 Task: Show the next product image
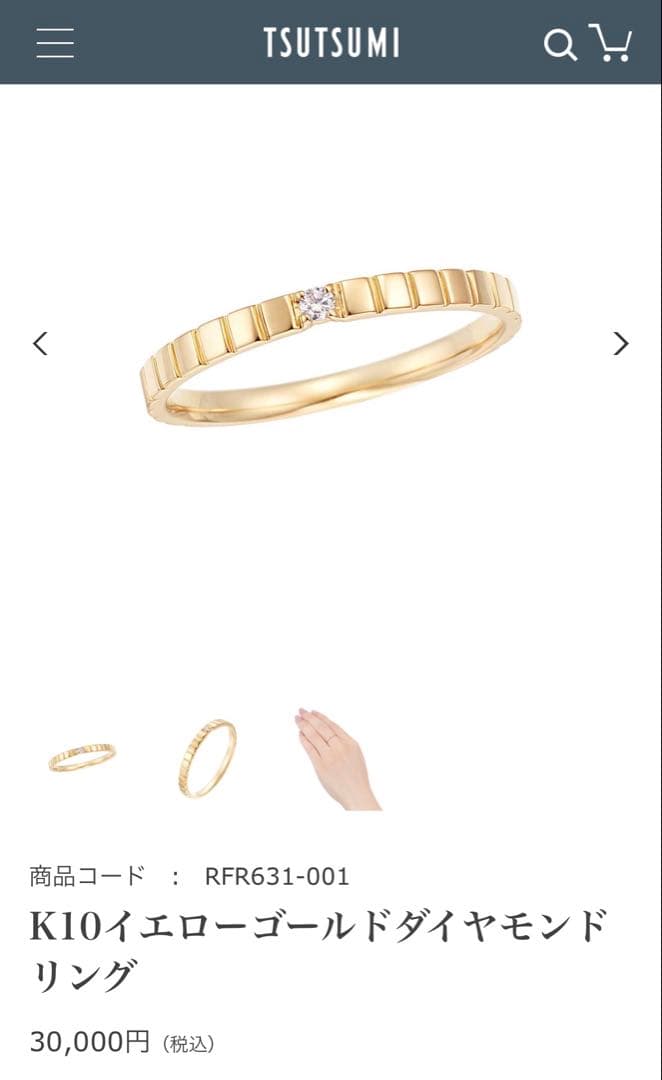click(621, 344)
